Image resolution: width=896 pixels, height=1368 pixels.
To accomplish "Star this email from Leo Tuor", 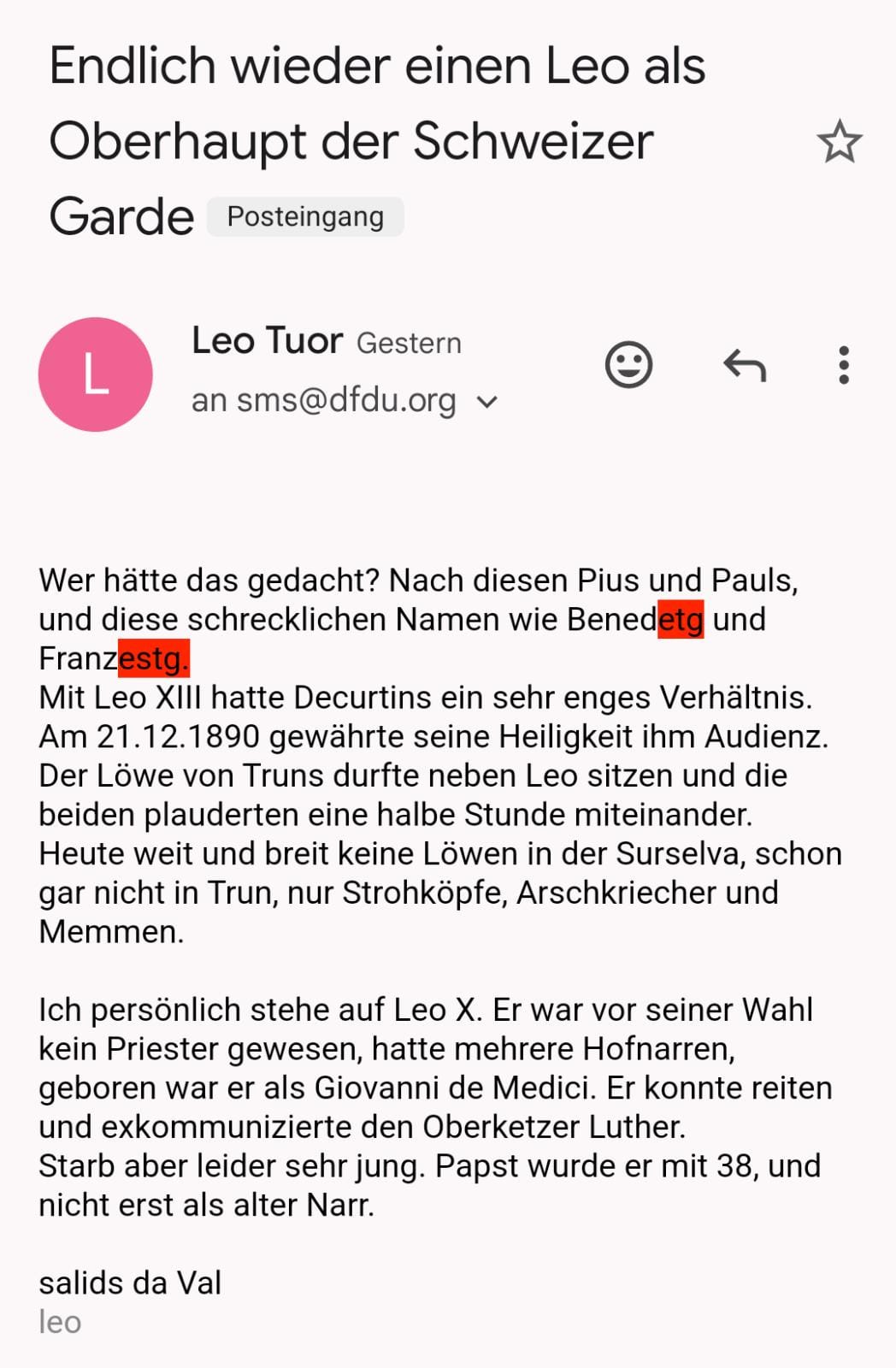I will 839,142.
